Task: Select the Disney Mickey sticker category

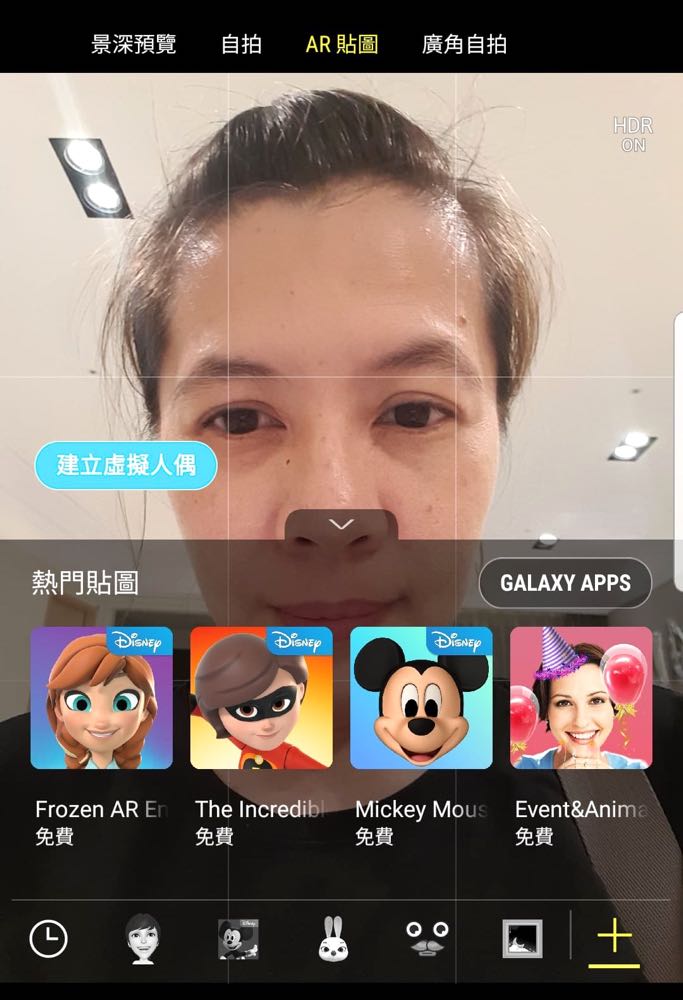Action: (237, 939)
